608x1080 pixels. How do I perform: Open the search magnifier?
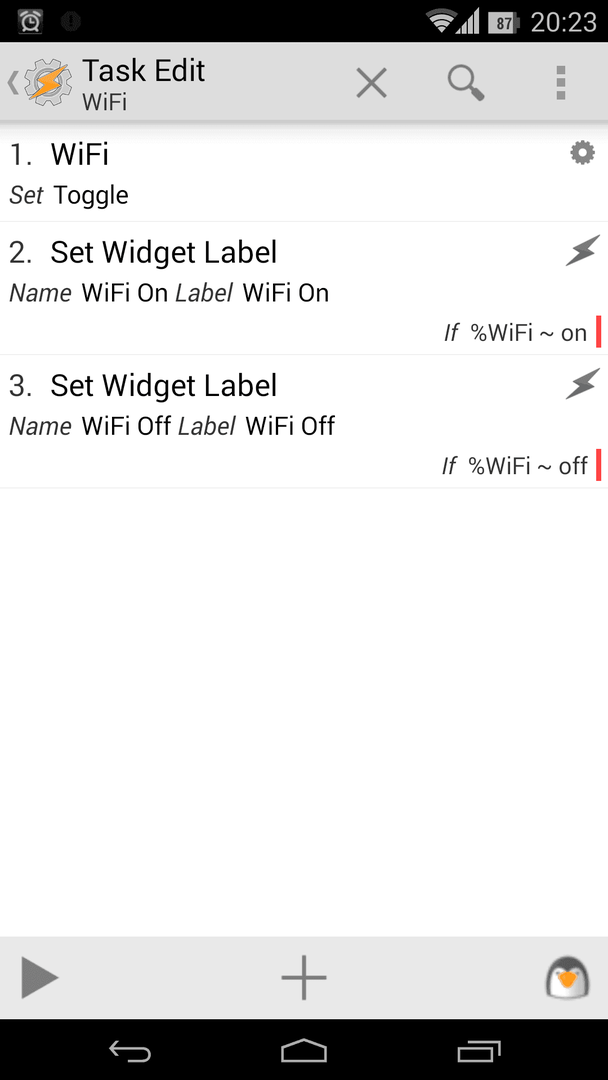coord(466,83)
